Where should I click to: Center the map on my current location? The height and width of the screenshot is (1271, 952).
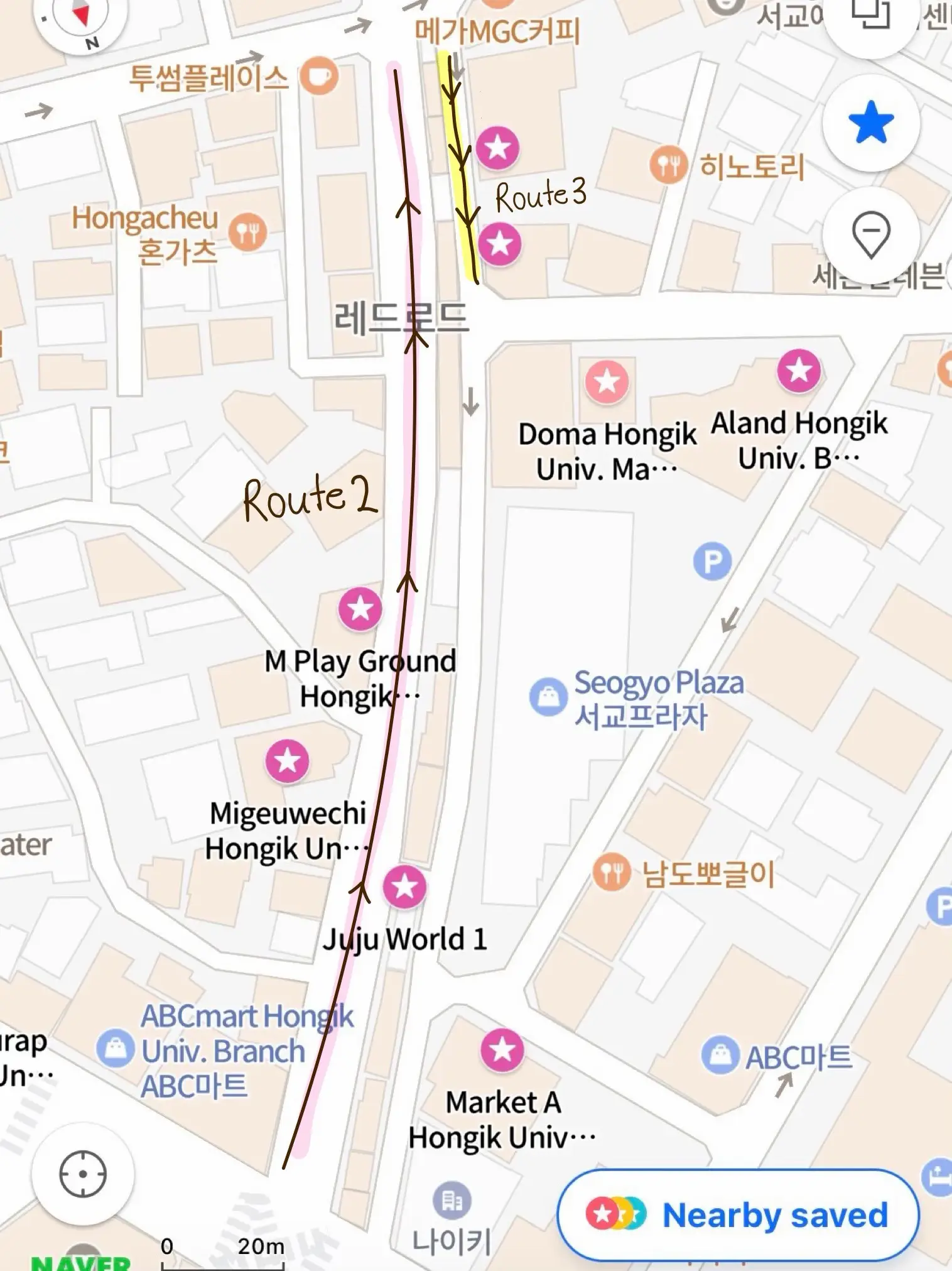[x=83, y=1174]
